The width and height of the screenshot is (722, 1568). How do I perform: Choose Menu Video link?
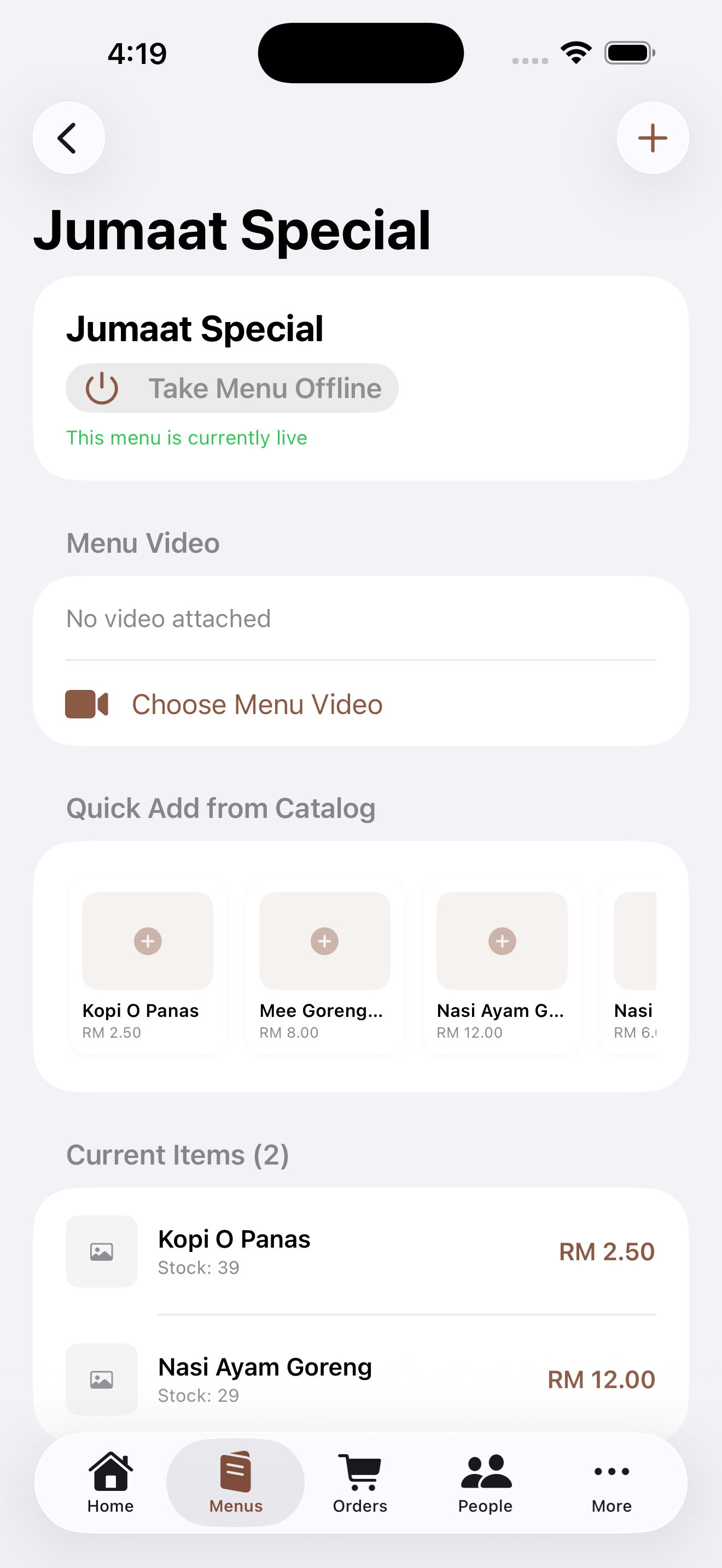click(x=257, y=704)
